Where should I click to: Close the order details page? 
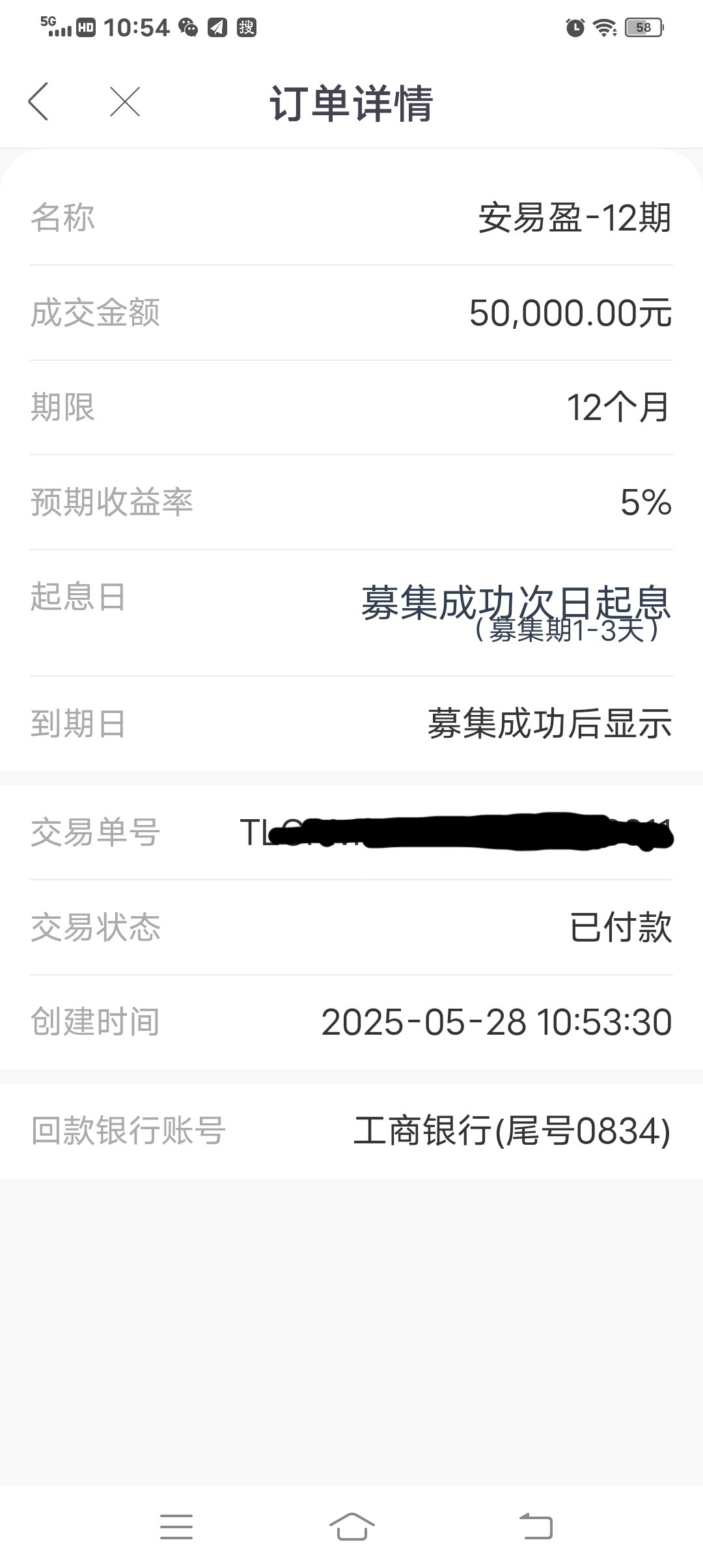point(125,102)
